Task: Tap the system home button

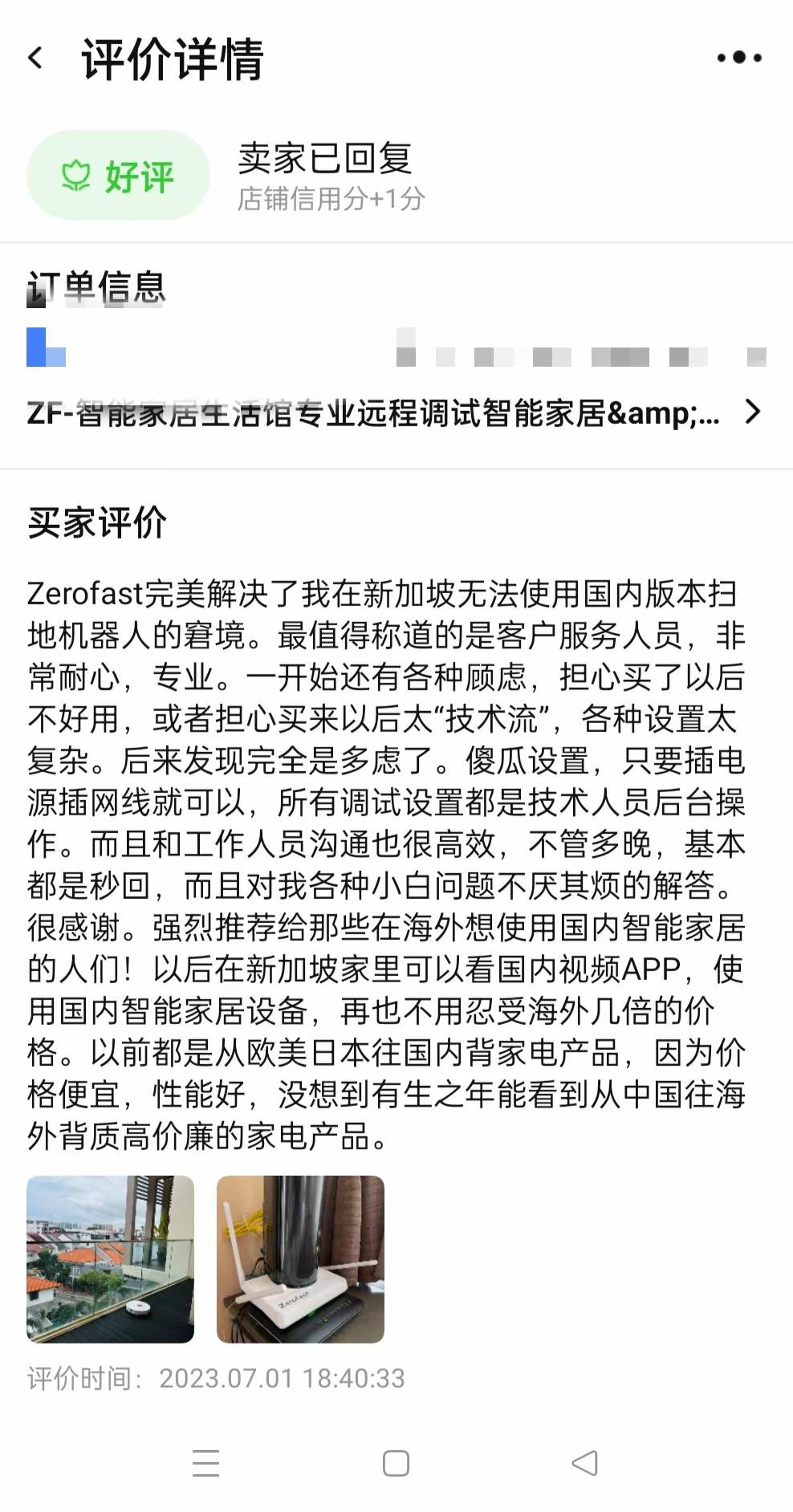Action: click(x=396, y=1463)
